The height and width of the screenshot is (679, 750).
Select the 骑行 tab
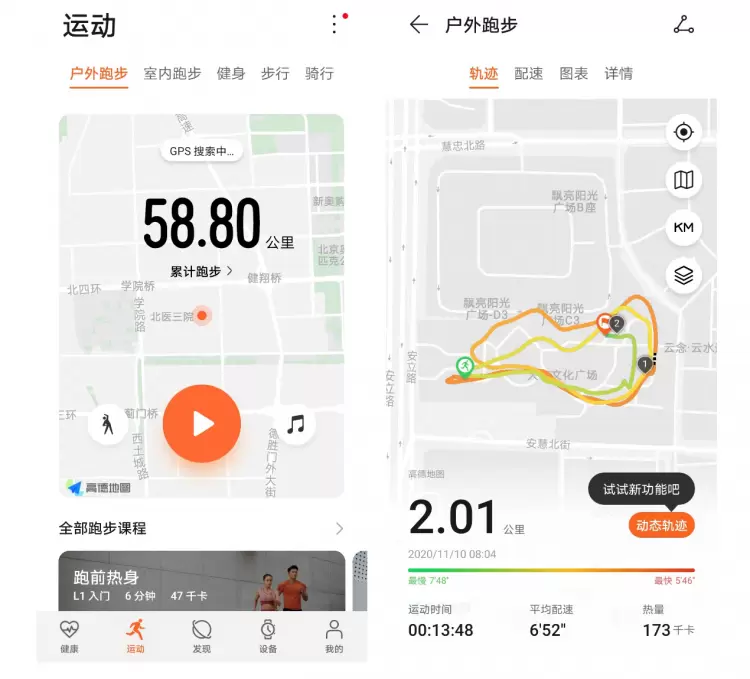click(x=319, y=73)
